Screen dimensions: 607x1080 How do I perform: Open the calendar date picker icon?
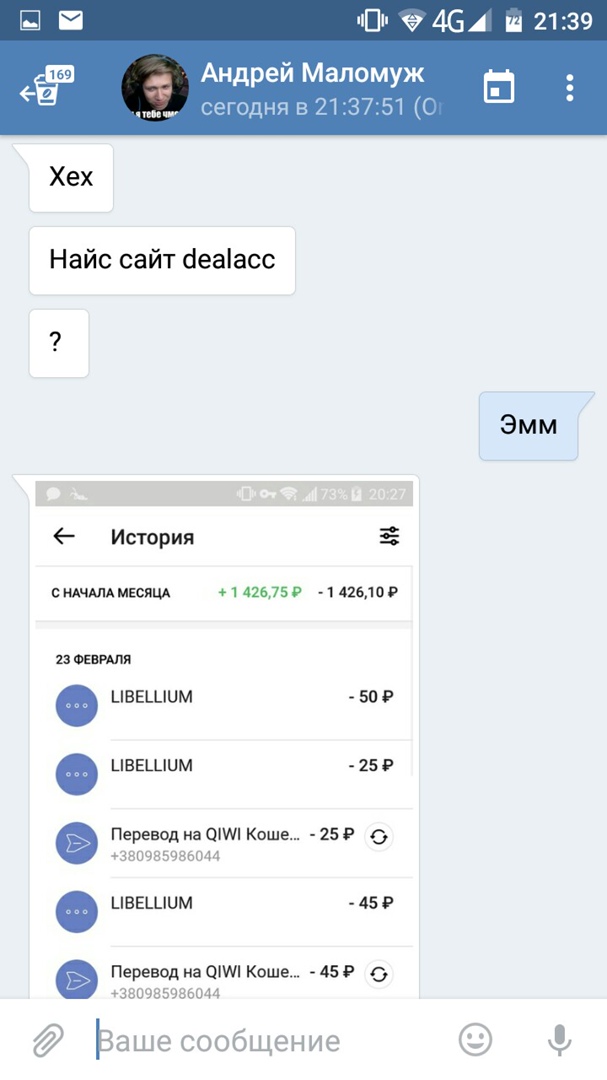coord(498,87)
